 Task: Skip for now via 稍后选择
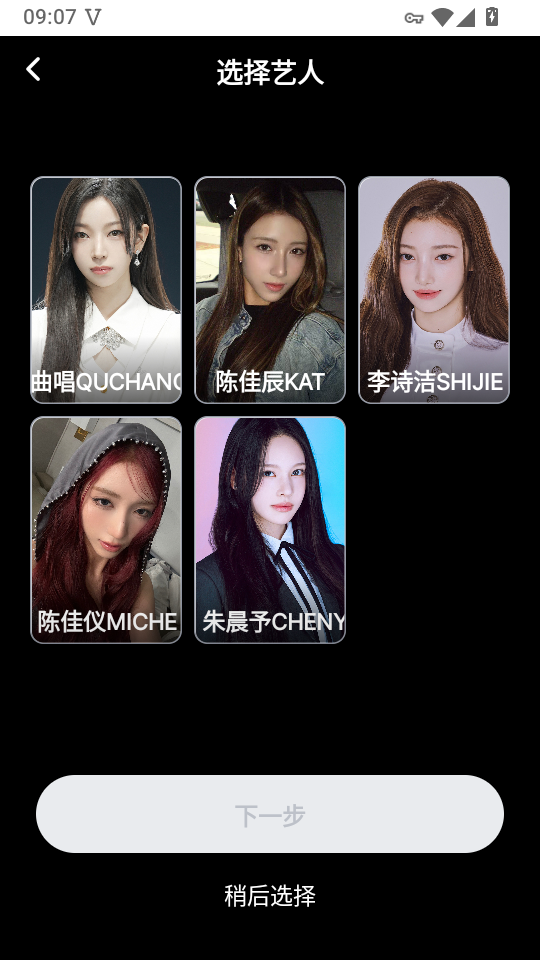(x=270, y=896)
